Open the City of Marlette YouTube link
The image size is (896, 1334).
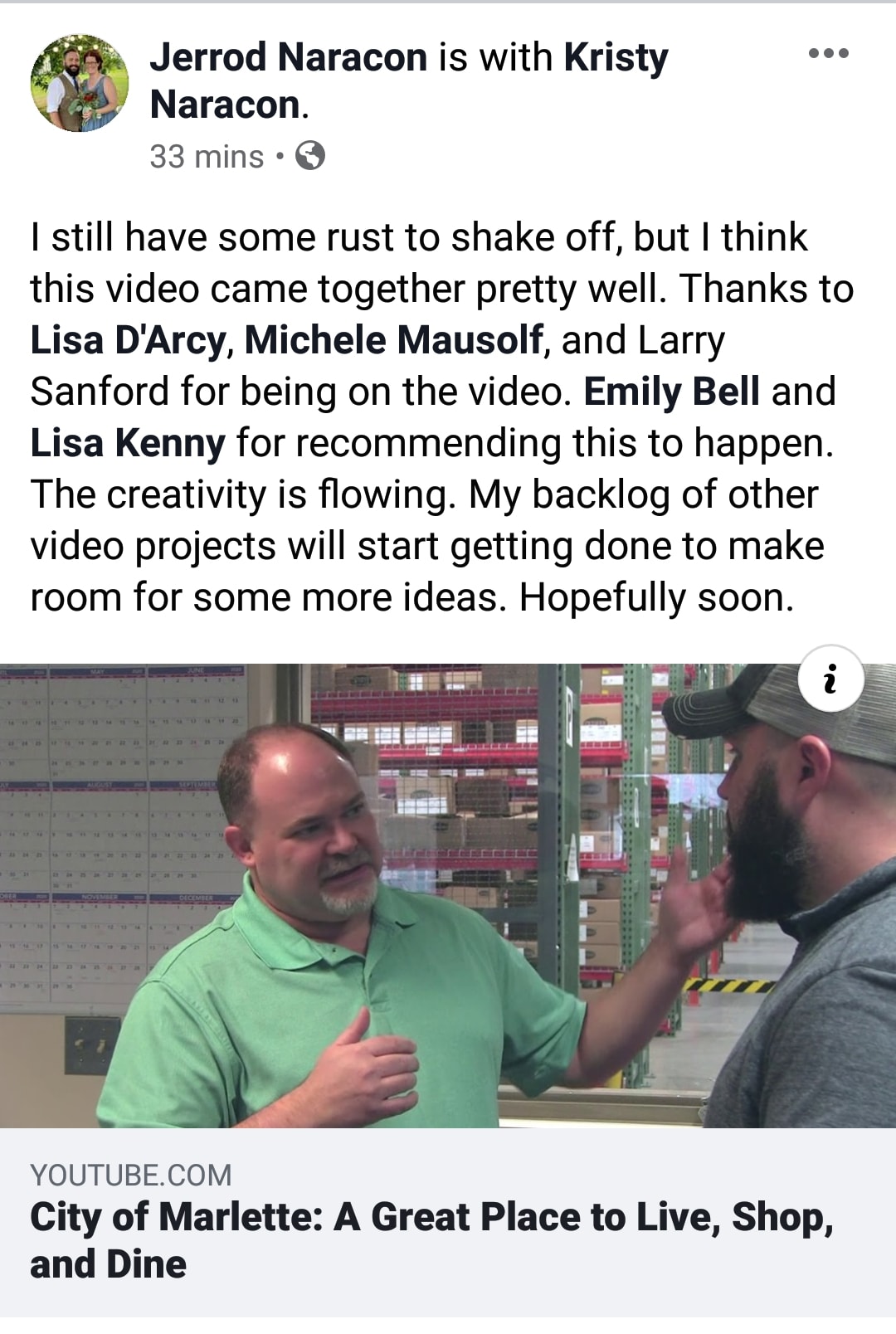point(431,1239)
